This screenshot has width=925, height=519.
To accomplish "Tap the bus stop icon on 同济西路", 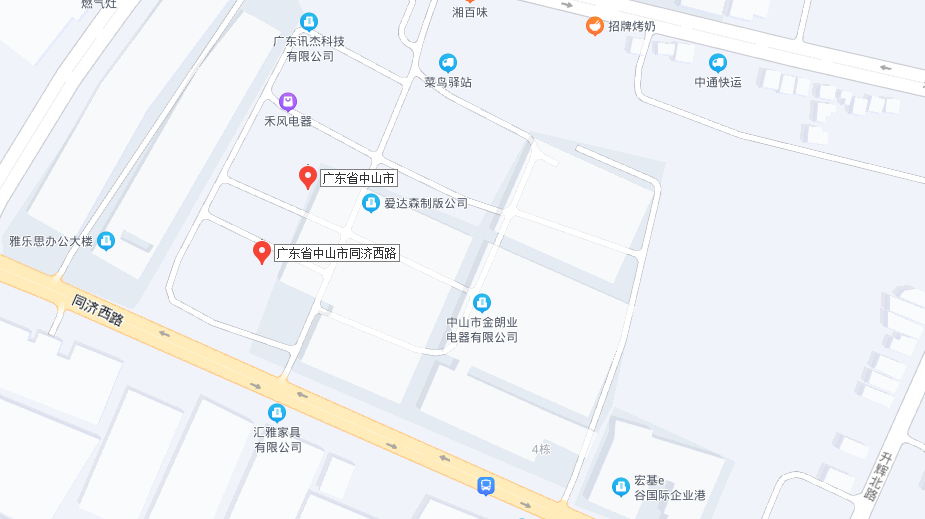I will click(x=486, y=486).
